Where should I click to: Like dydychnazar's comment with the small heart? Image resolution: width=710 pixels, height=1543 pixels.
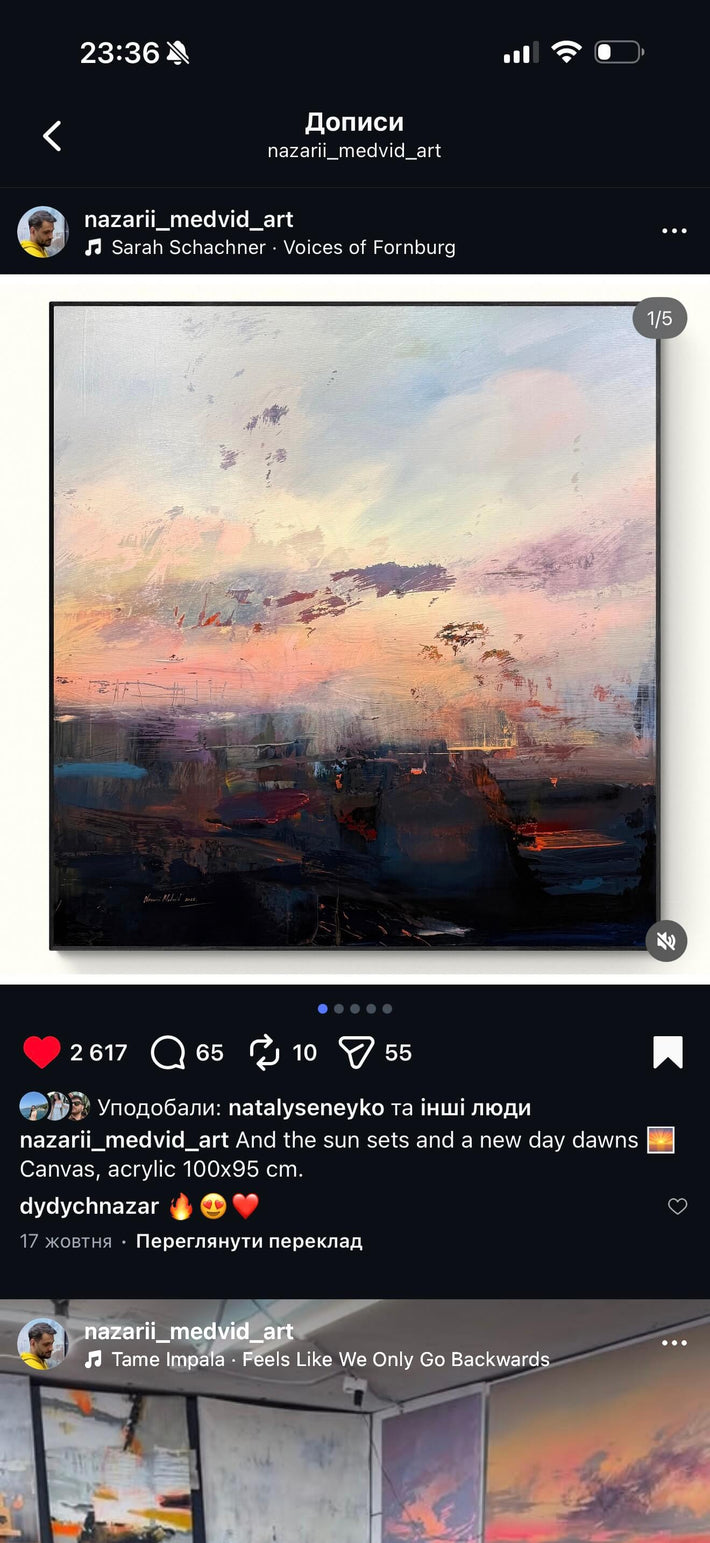pyautogui.click(x=677, y=1206)
